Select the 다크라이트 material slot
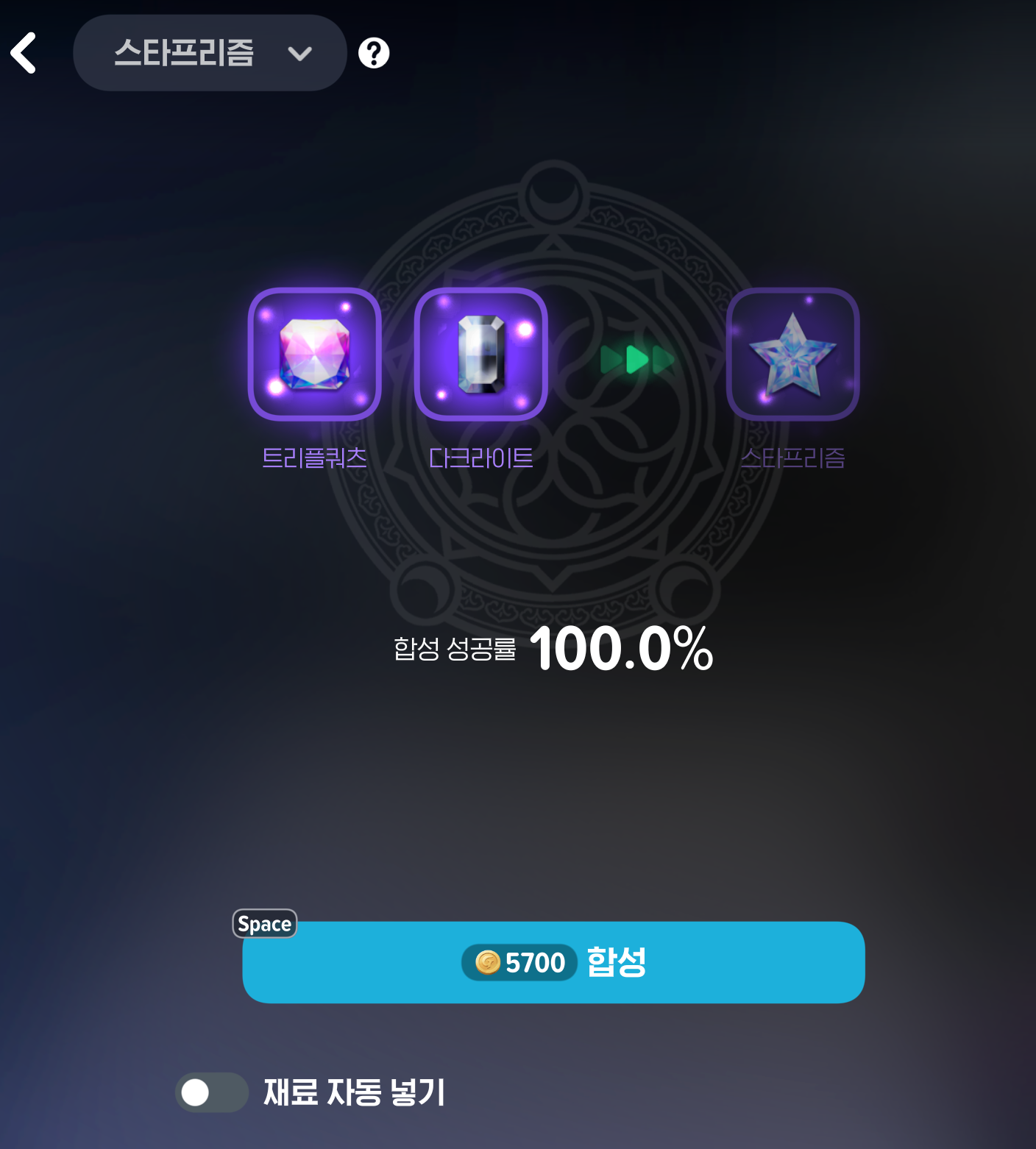Screen dimensions: 1036x1149 coord(481,355)
